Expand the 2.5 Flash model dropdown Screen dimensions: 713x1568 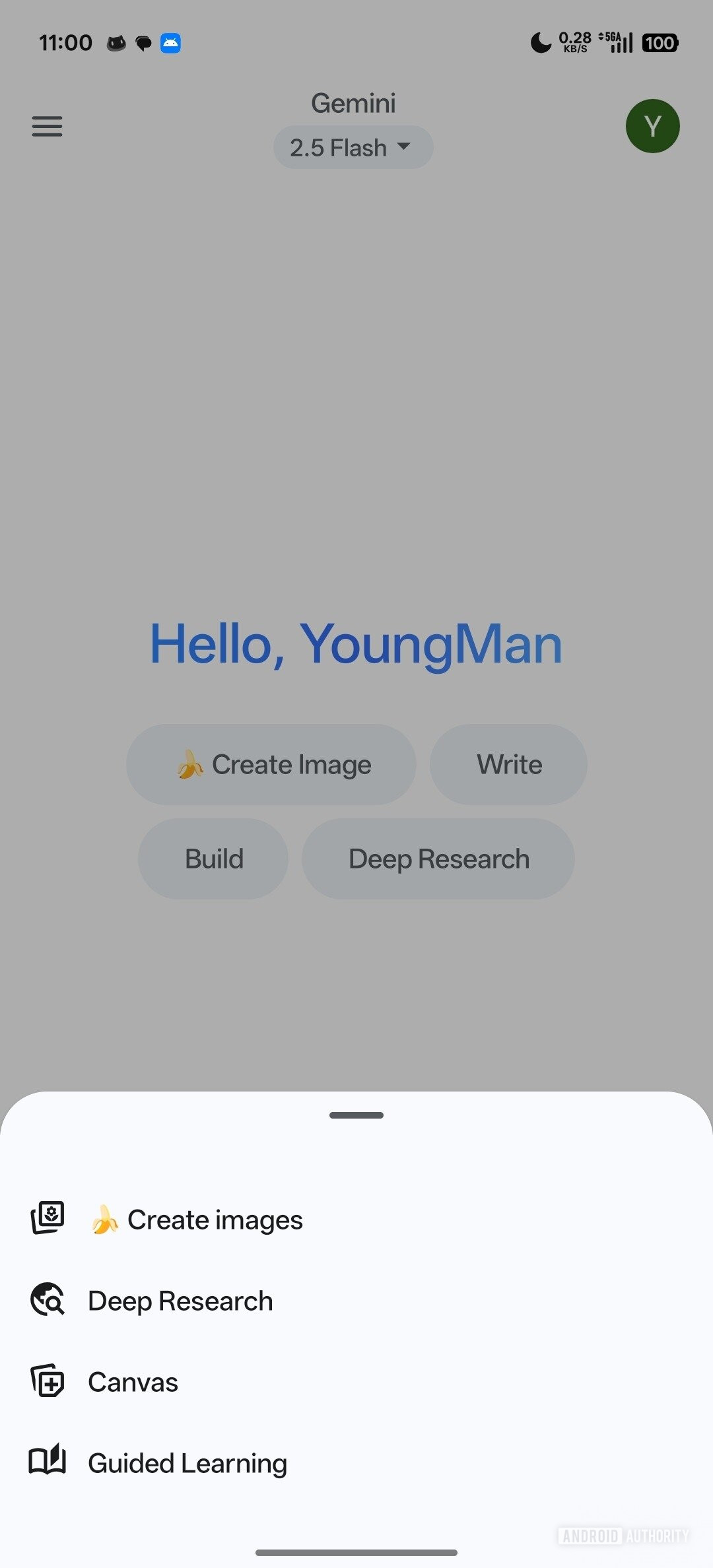point(353,148)
